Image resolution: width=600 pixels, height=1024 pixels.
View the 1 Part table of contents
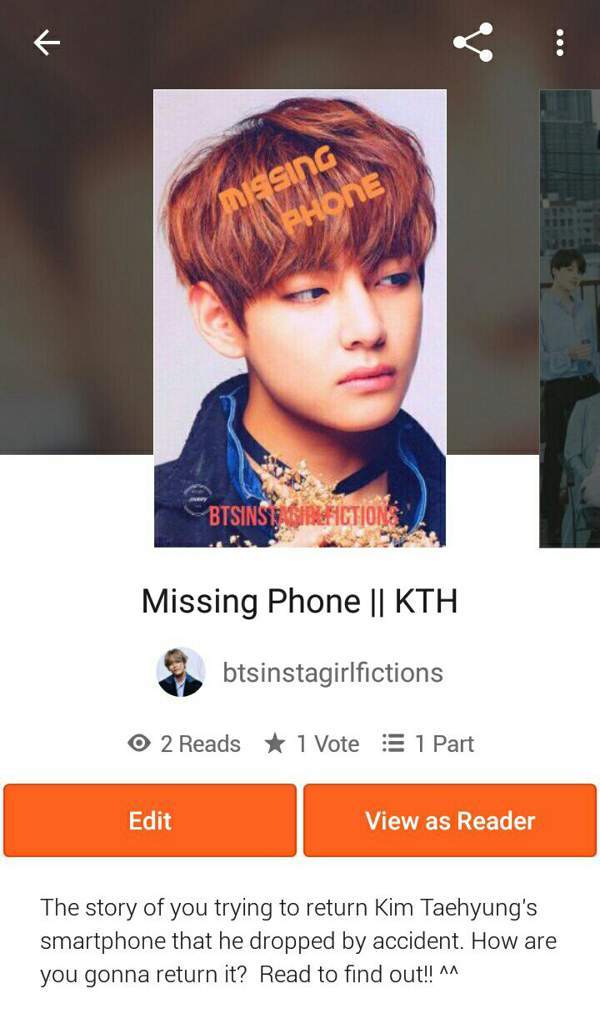click(x=428, y=744)
